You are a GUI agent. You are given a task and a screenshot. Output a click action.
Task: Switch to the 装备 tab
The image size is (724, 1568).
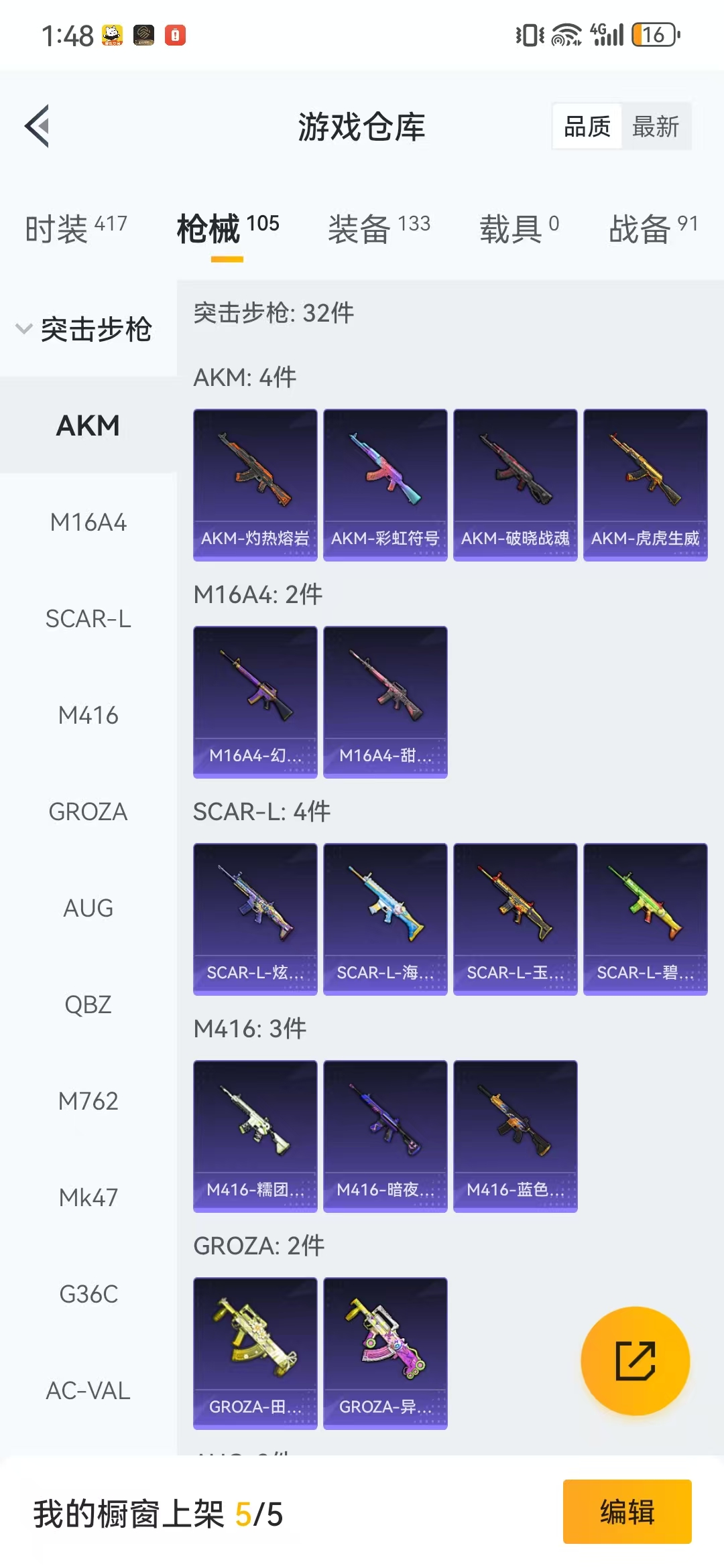click(379, 229)
